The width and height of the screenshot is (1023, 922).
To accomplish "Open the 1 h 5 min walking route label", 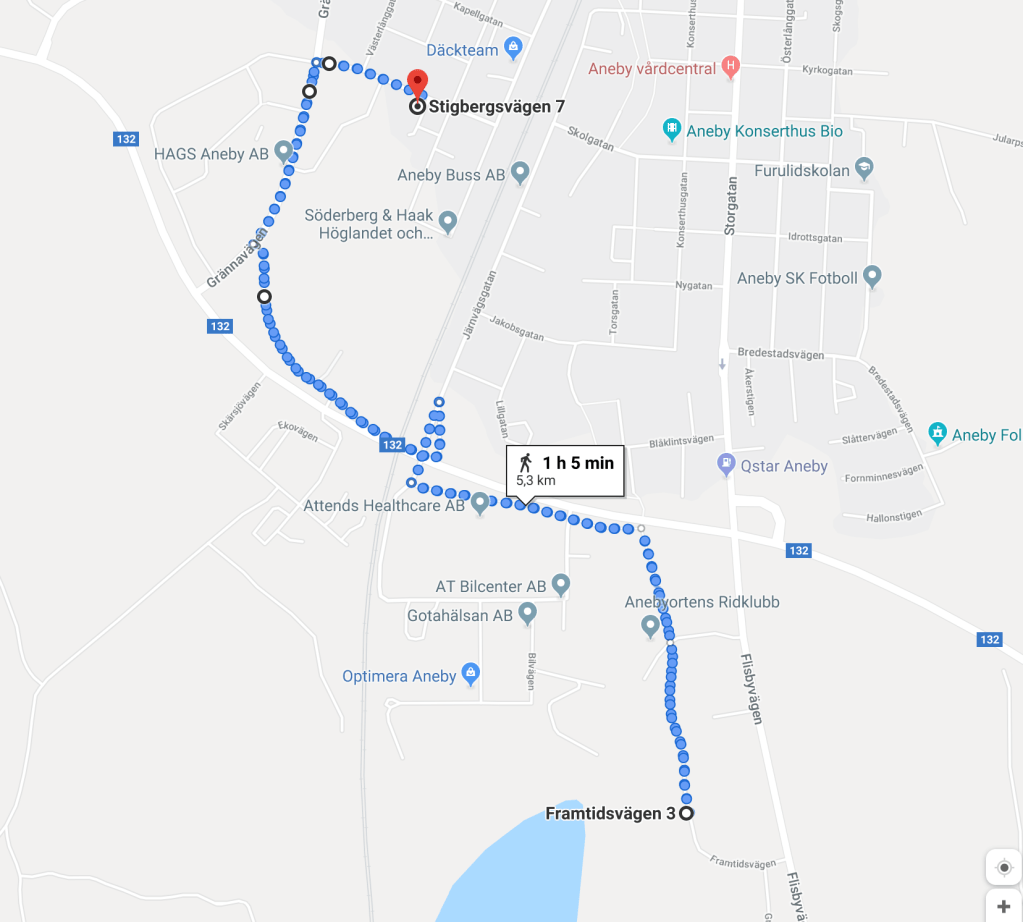I will pyautogui.click(x=566, y=470).
